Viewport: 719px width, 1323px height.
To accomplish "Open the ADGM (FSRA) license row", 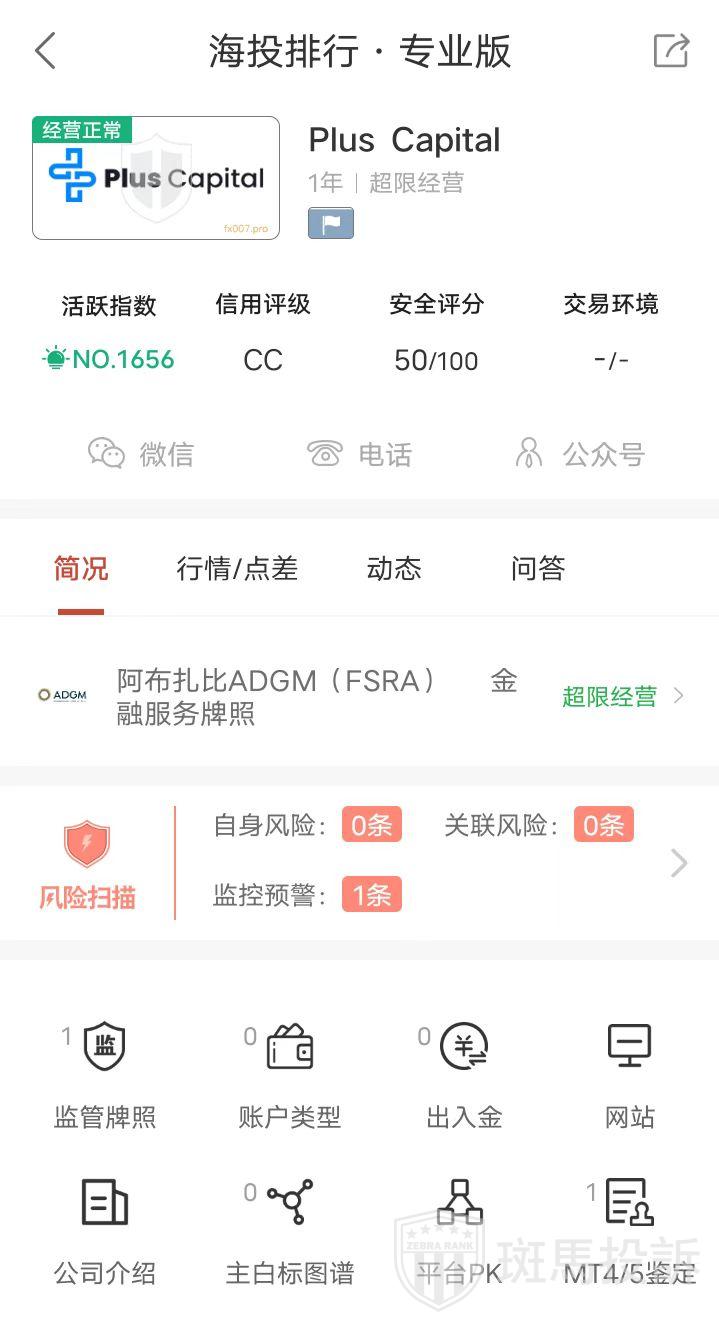I will 359,696.
